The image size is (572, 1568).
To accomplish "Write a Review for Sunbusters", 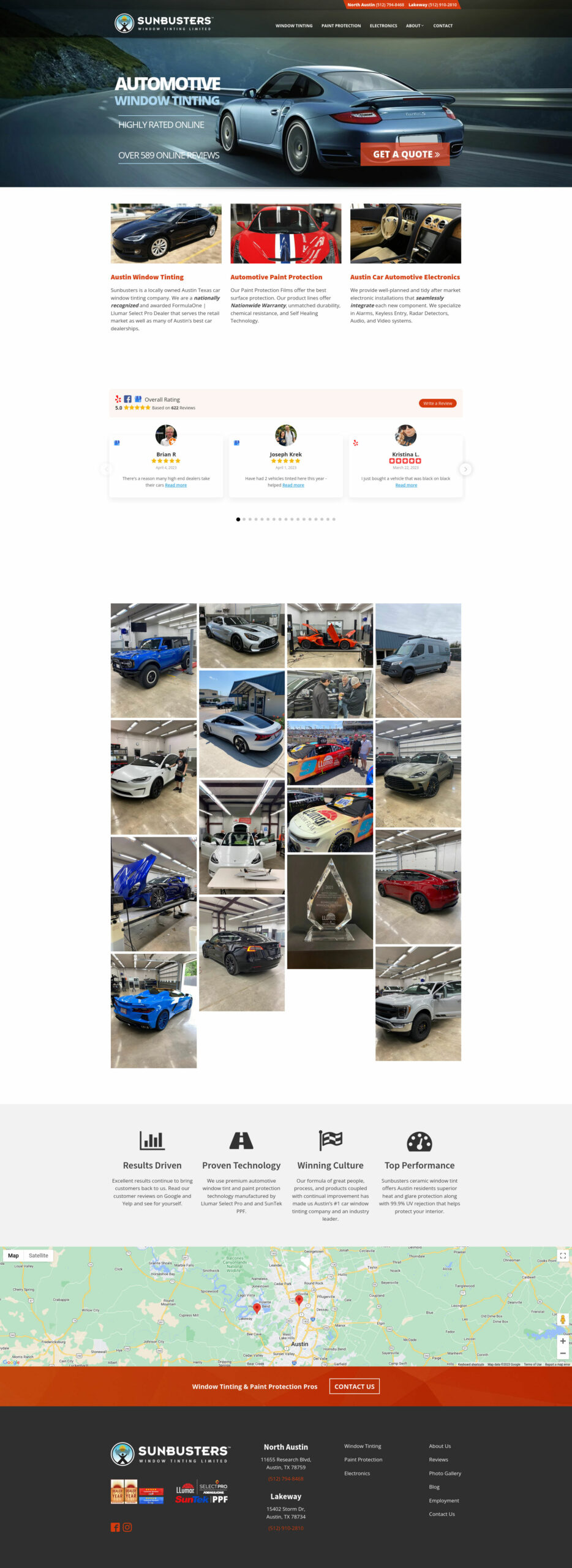I will tap(438, 403).
